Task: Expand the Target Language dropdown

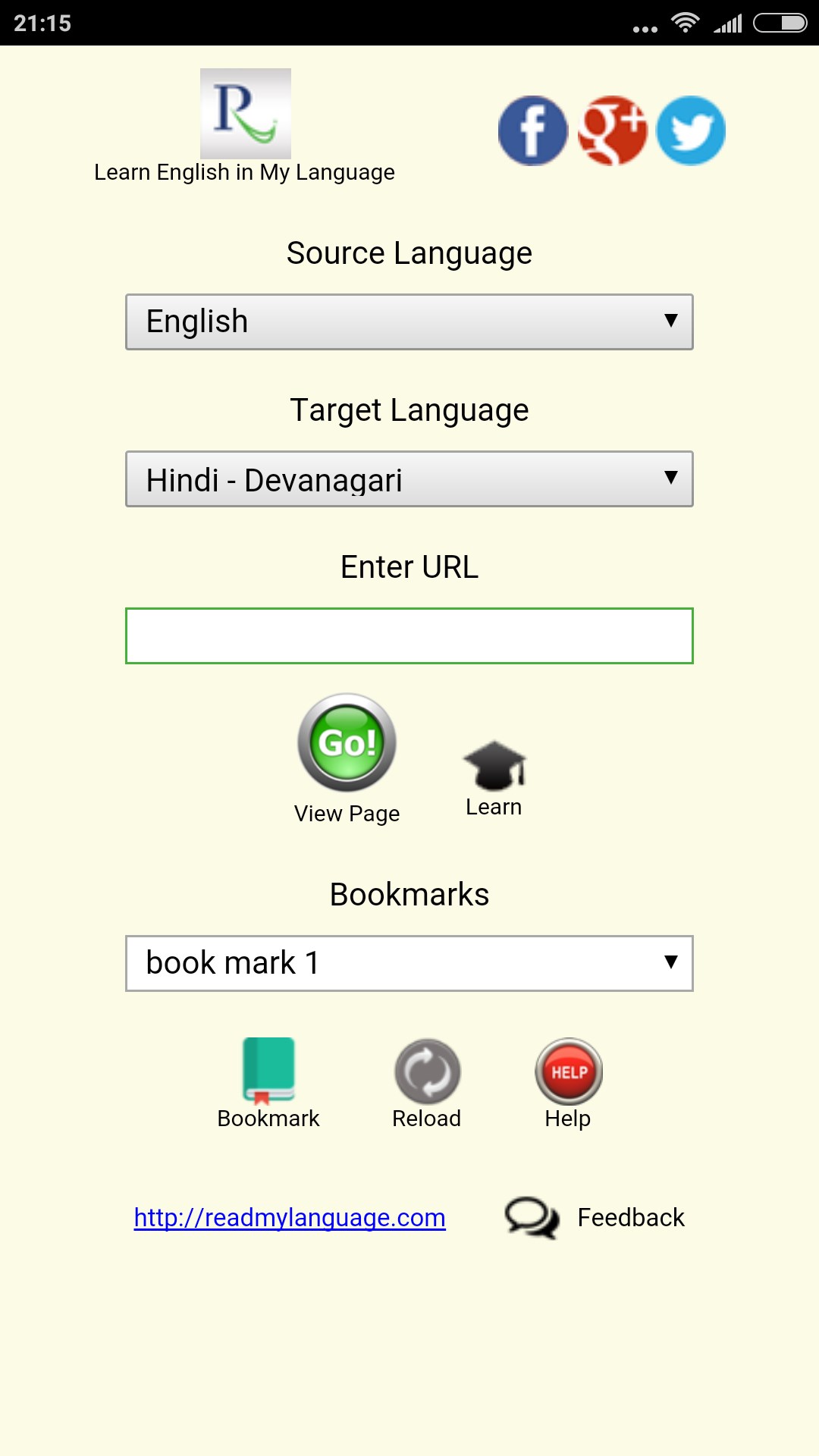Action: point(409,479)
